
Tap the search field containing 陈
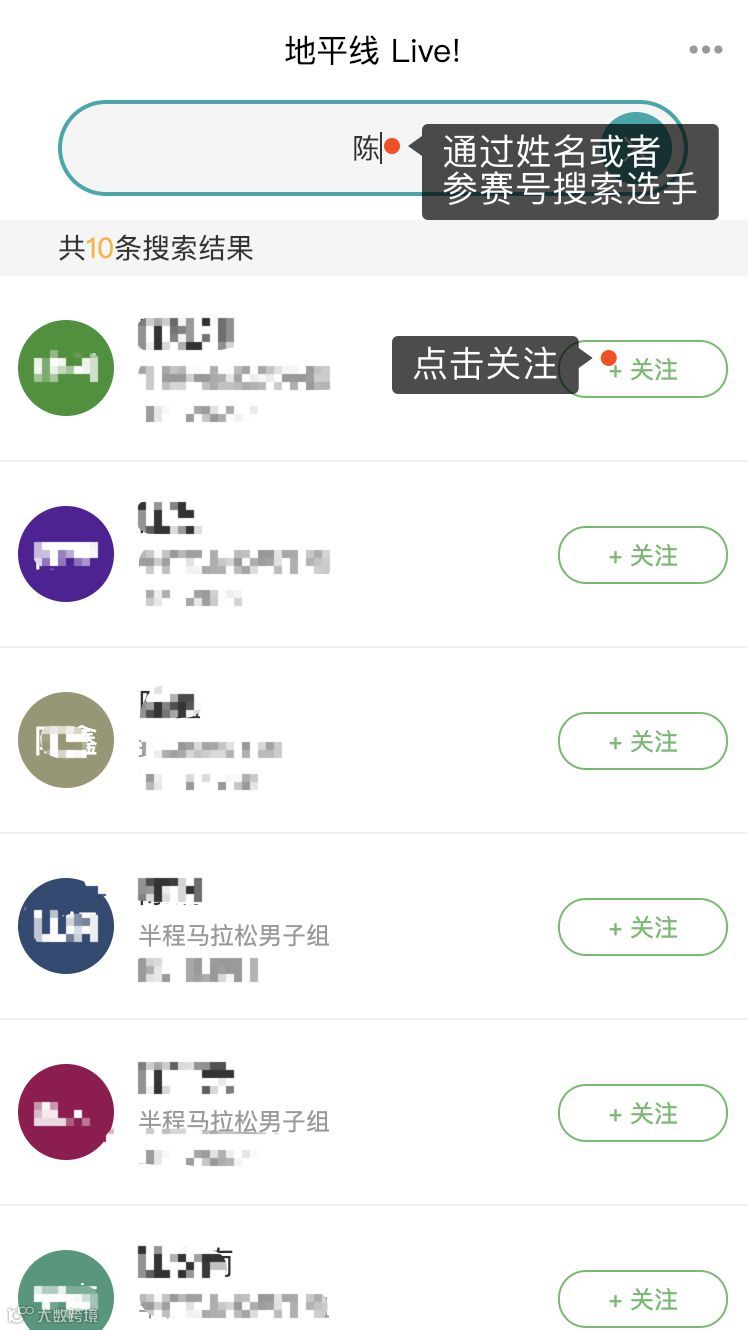(372, 148)
